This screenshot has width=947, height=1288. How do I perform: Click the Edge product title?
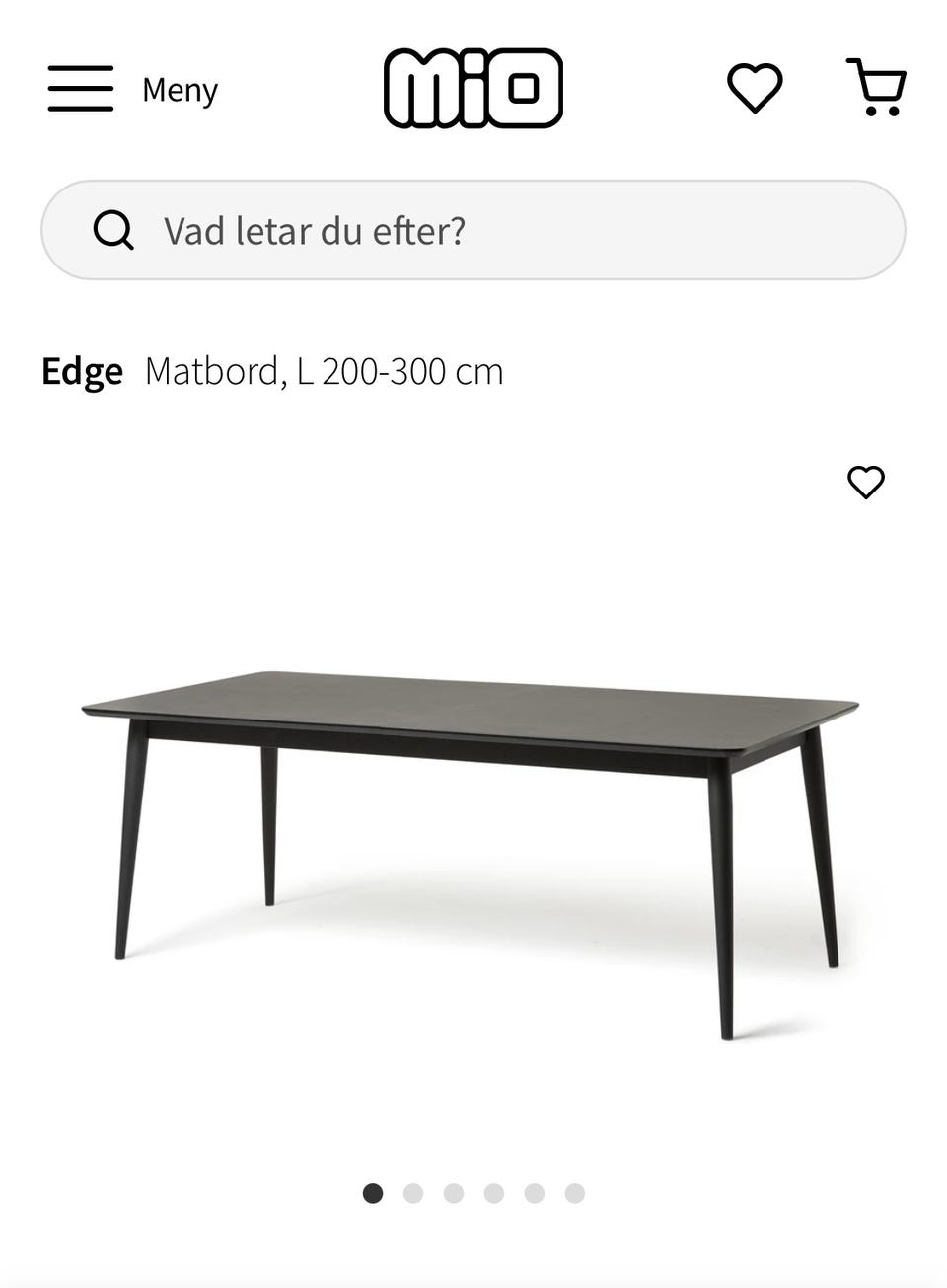pyautogui.click(x=82, y=372)
